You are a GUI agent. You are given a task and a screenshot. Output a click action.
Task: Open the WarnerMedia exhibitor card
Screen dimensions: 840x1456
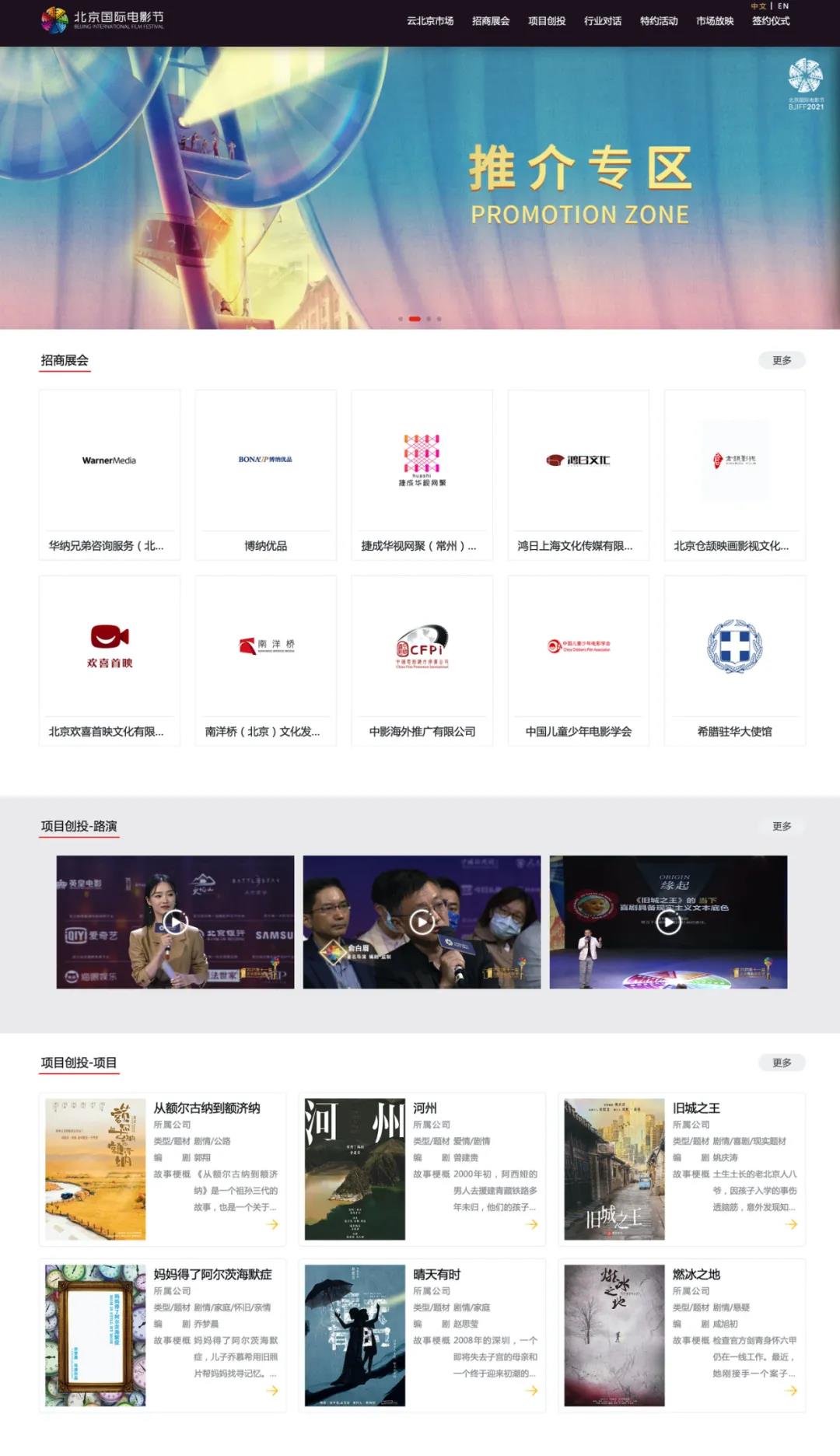pyautogui.click(x=110, y=474)
